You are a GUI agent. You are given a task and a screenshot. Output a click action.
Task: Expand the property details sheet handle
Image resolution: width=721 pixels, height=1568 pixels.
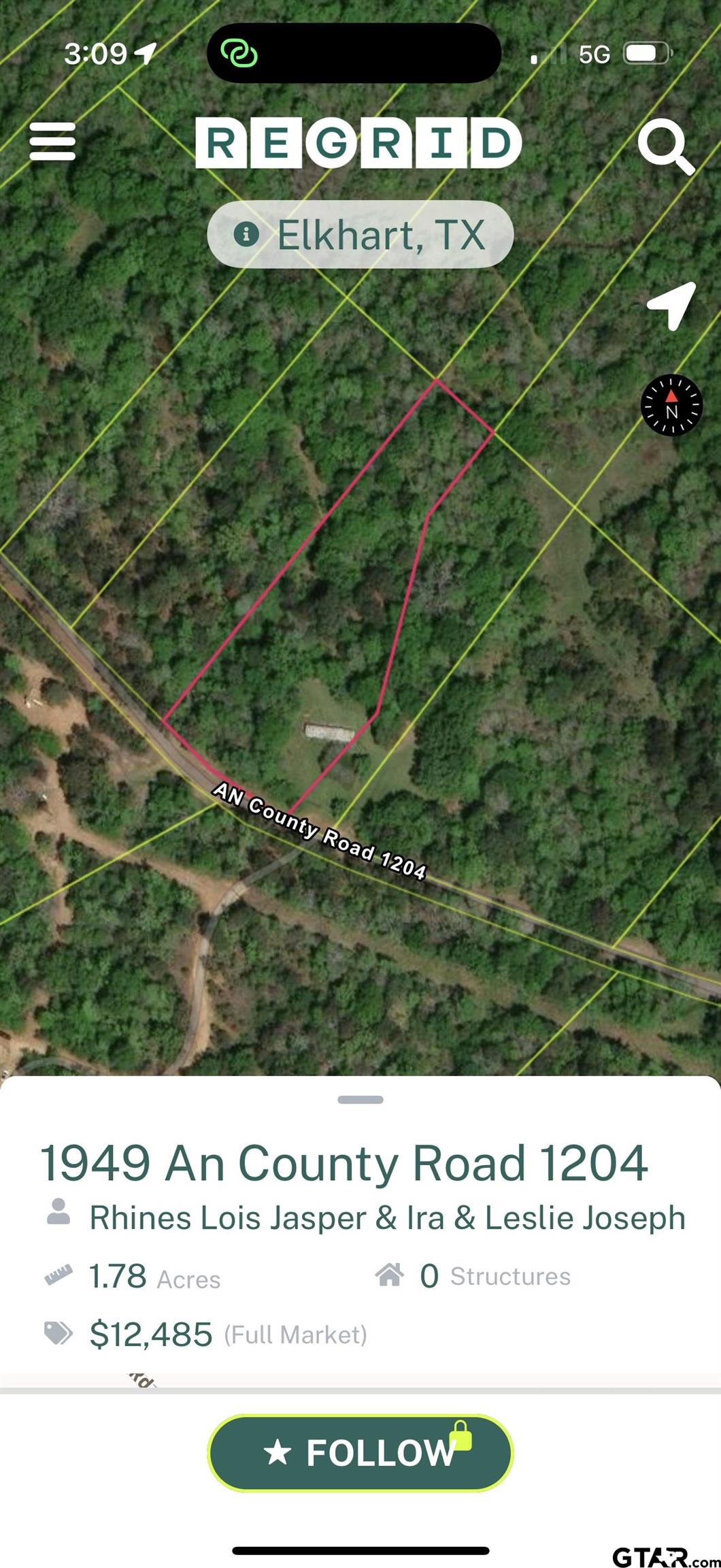(360, 1099)
